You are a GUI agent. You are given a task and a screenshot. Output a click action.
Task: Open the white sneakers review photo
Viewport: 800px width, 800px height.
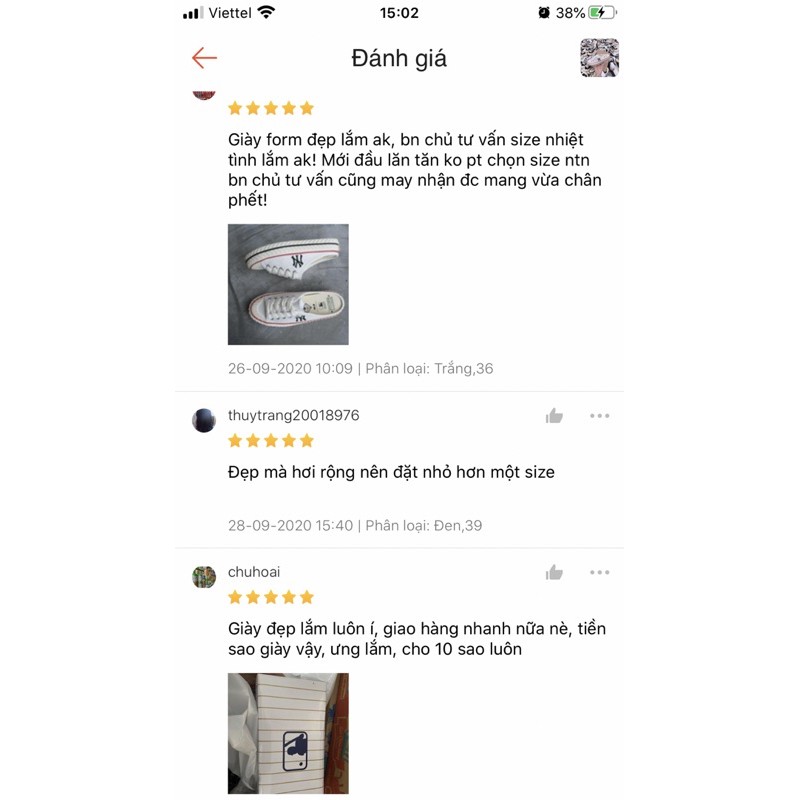coord(288,284)
